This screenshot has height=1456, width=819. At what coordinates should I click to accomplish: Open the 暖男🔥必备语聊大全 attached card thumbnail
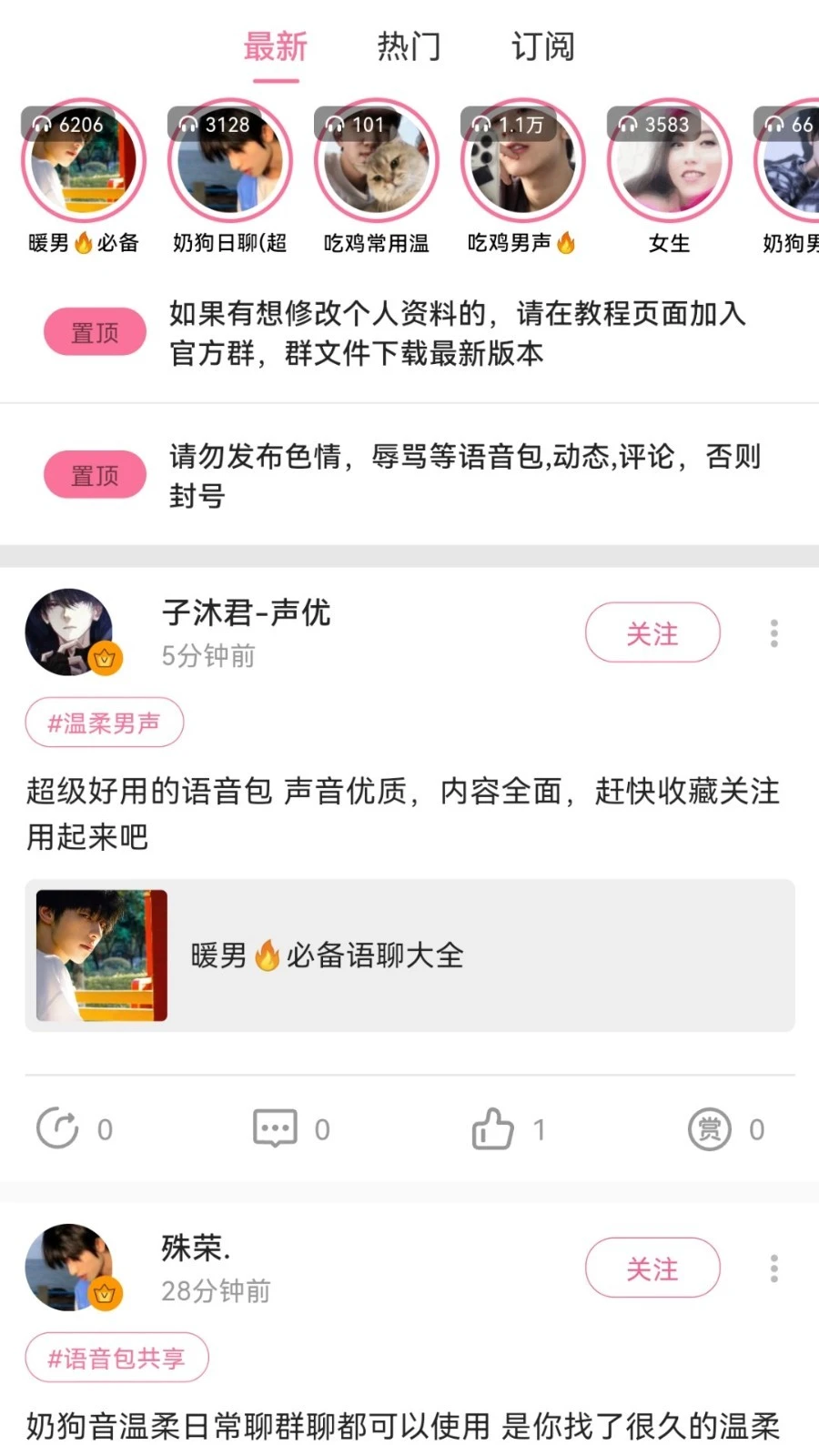[100, 955]
